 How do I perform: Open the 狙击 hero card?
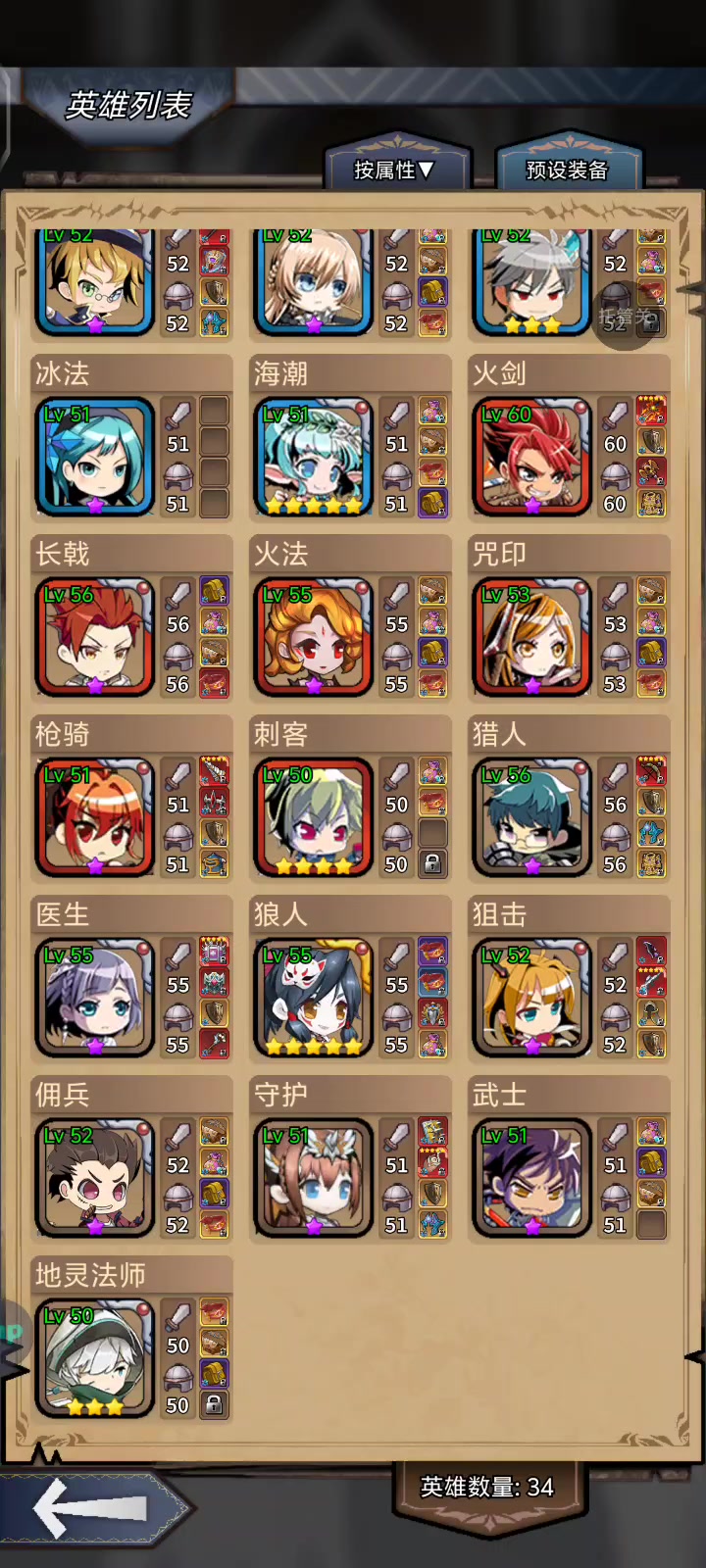click(570, 978)
